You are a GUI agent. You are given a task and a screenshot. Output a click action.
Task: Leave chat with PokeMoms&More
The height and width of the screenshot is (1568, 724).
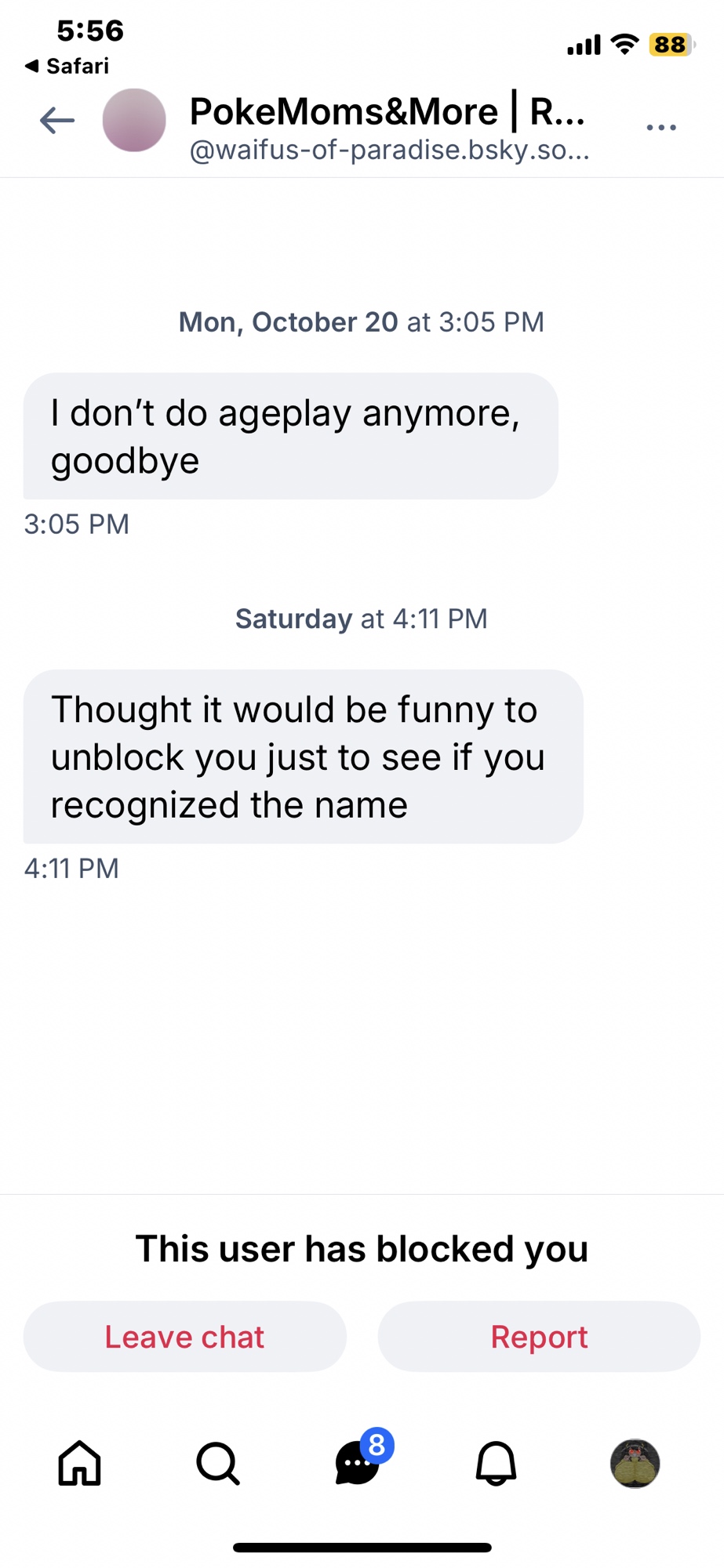184,1337
